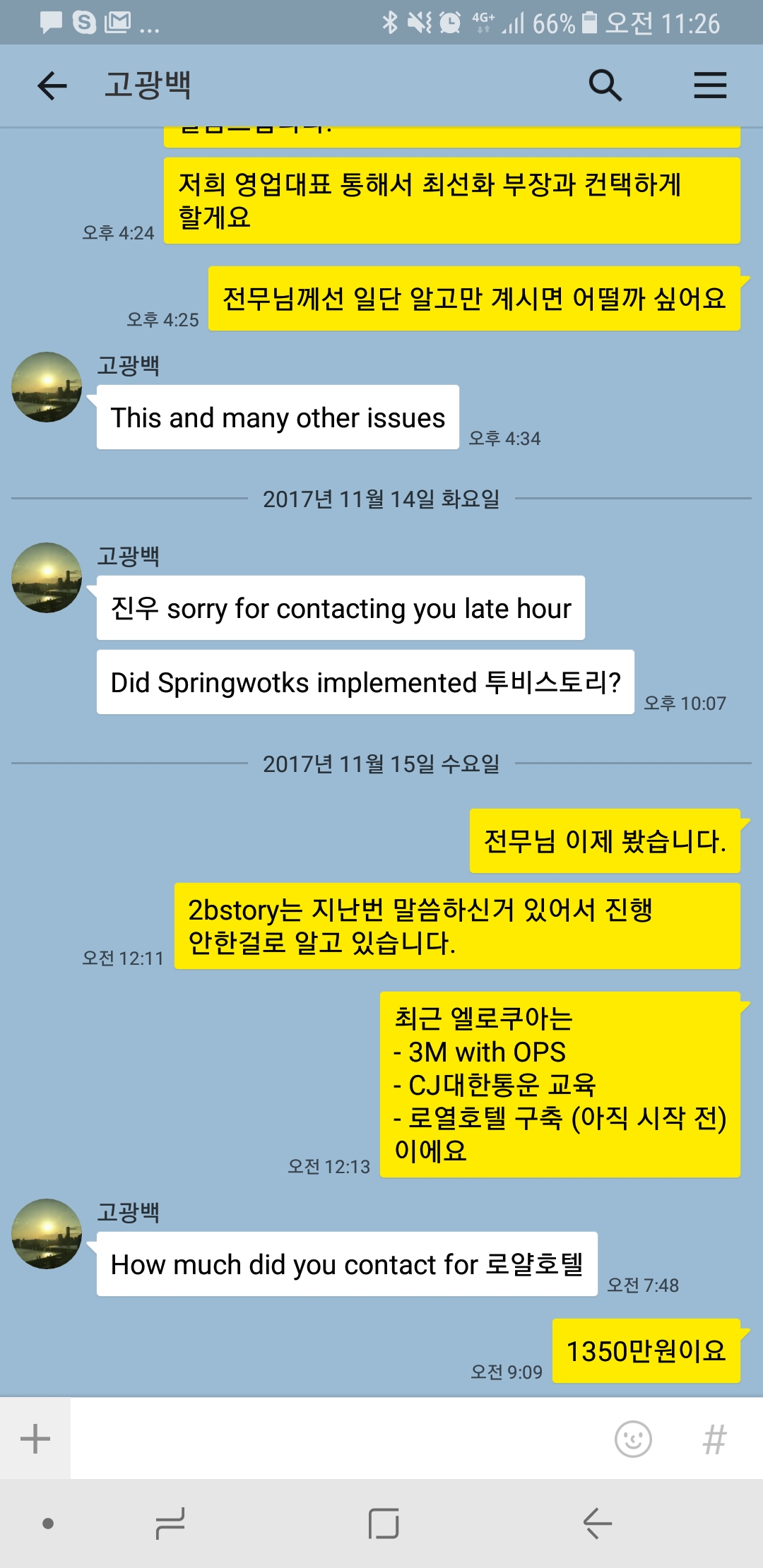Focus the message input field
763x1568 pixels.
[x=339, y=1439]
